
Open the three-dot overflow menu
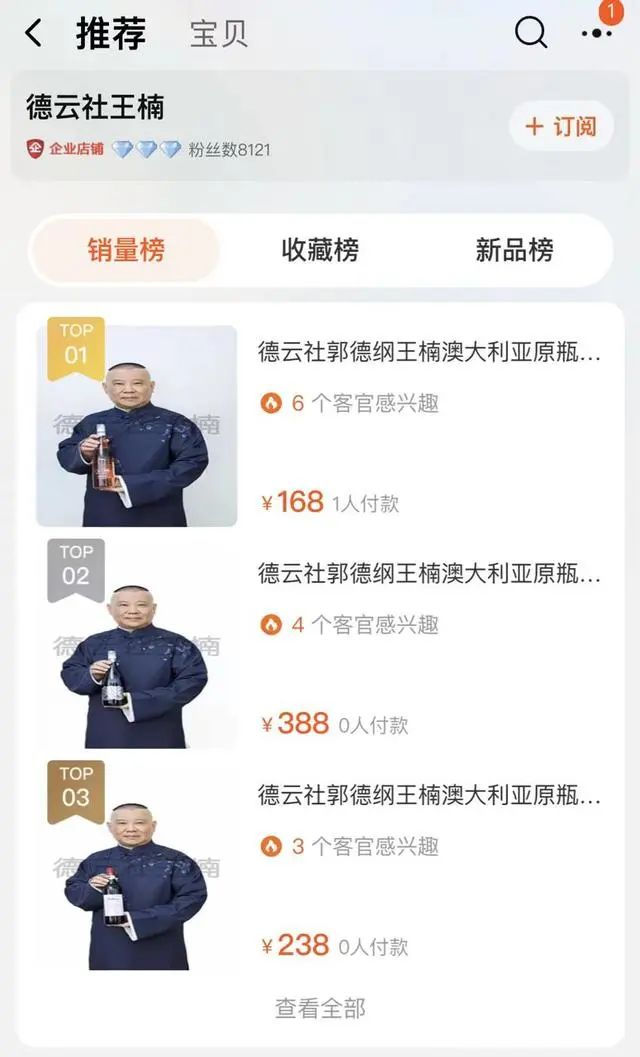click(597, 33)
